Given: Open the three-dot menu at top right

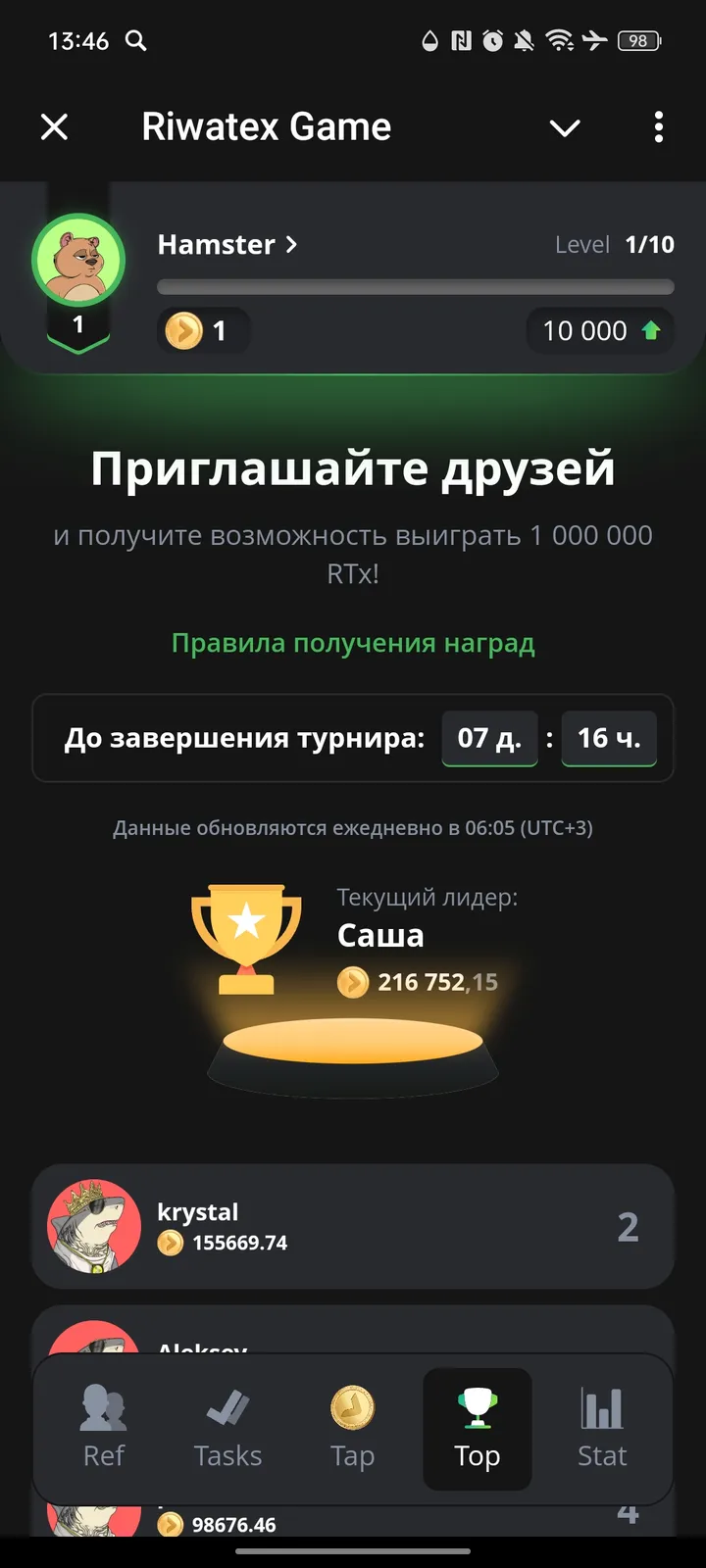Looking at the screenshot, I should pos(658,126).
